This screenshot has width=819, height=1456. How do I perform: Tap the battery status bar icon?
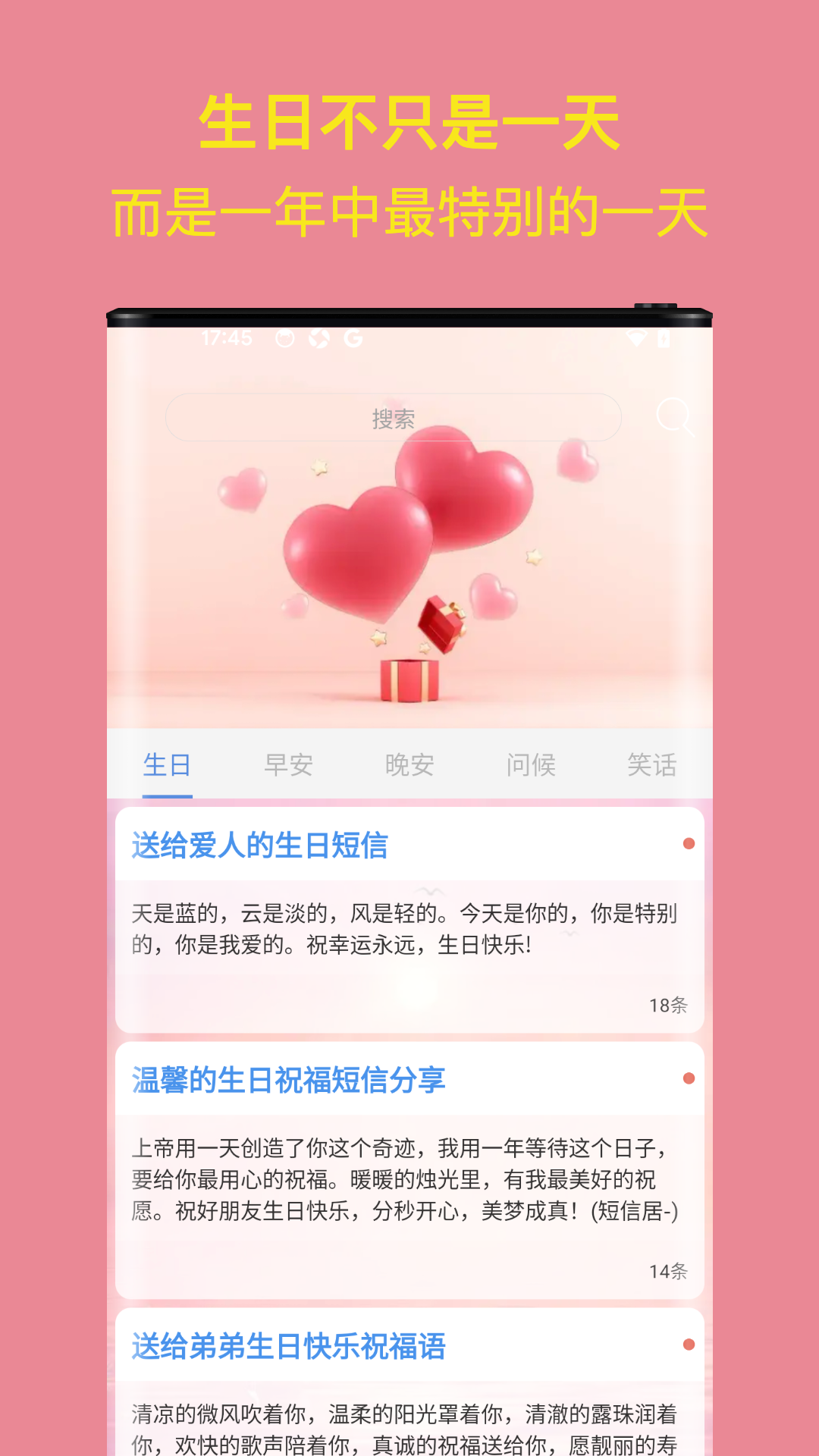(x=666, y=338)
